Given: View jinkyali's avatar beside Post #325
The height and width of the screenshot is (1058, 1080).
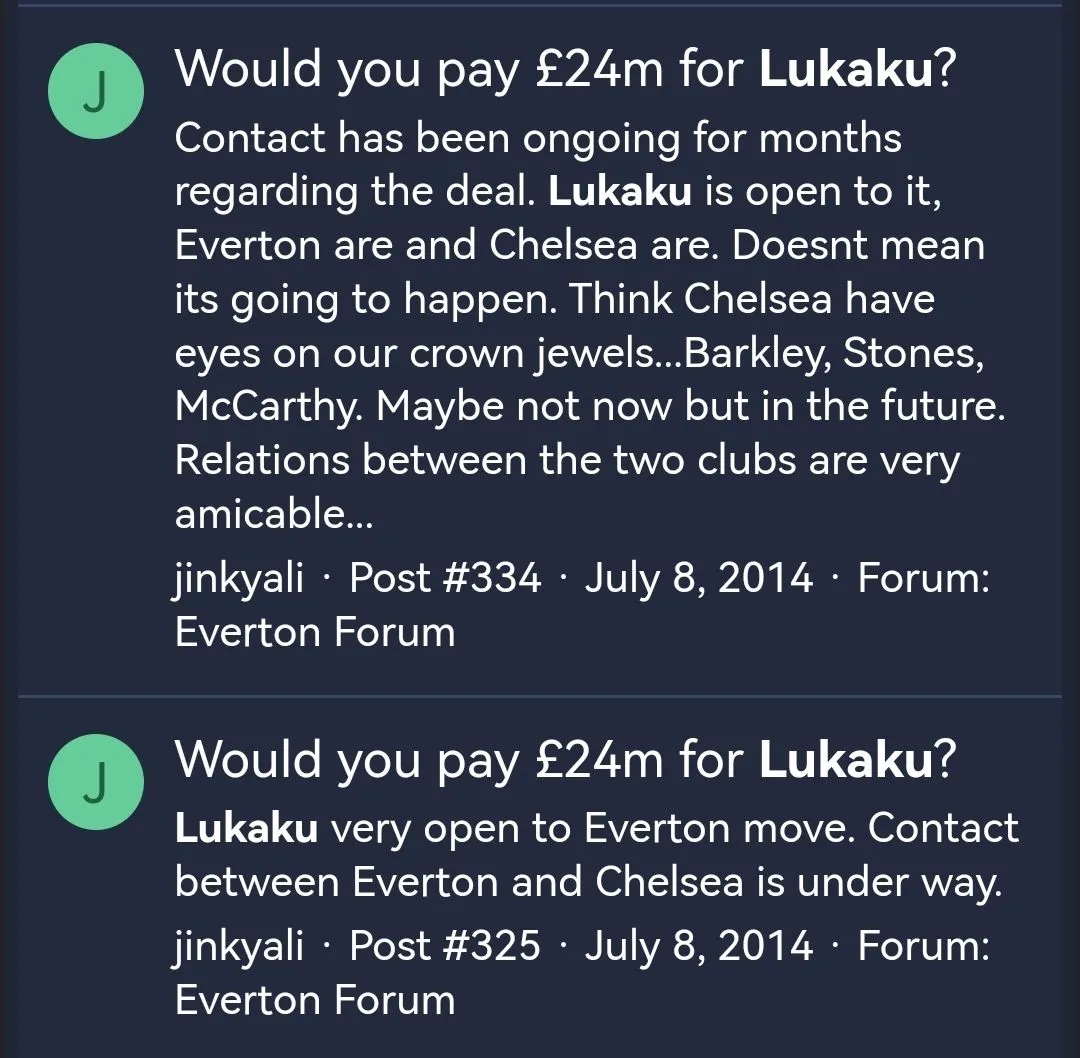Looking at the screenshot, I should coord(96,782).
